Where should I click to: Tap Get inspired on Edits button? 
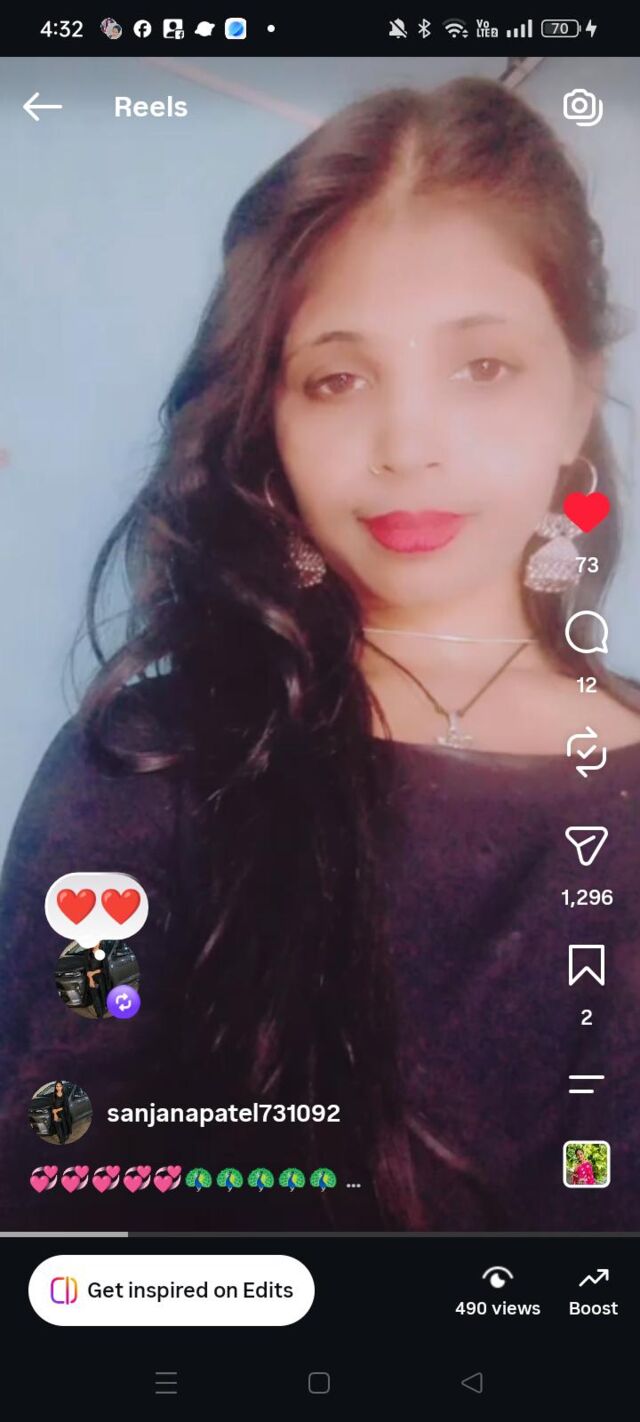point(171,1290)
